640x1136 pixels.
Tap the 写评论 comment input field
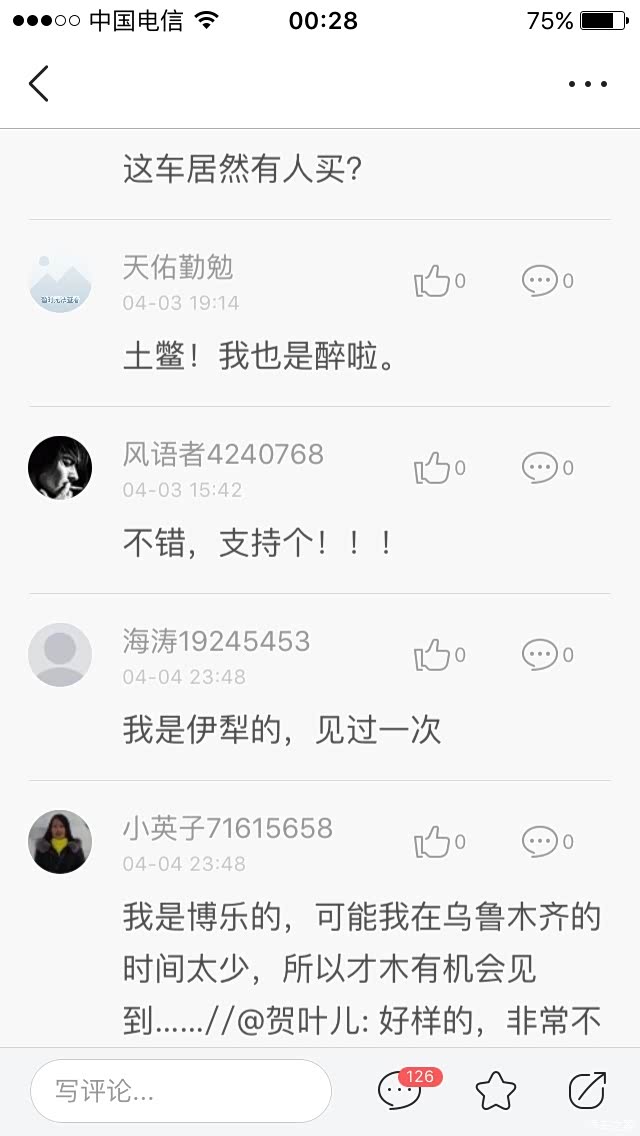click(x=180, y=1091)
